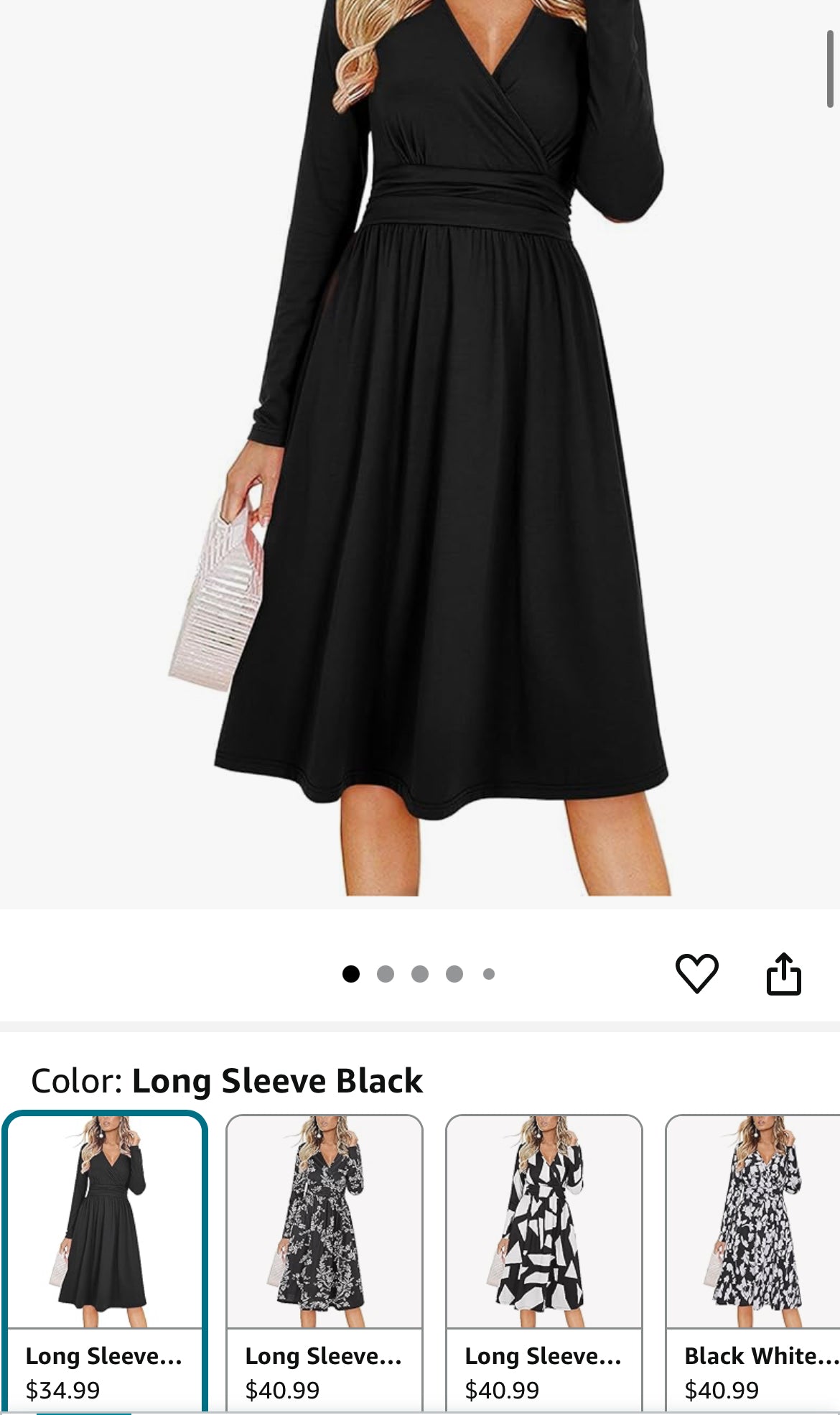Select the Long Sleeve Black color swatch
This screenshot has height=1415, width=840.
105,1257
